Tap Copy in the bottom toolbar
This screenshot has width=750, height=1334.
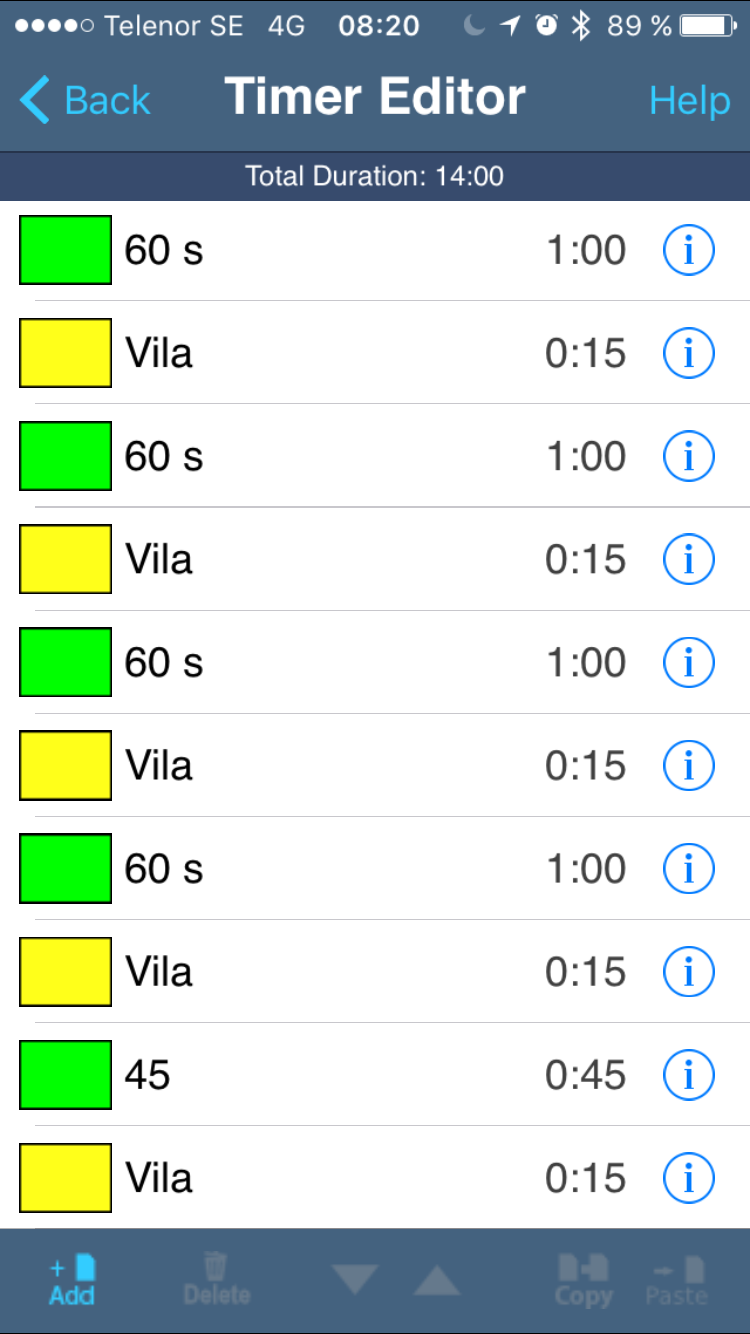pos(584,1281)
